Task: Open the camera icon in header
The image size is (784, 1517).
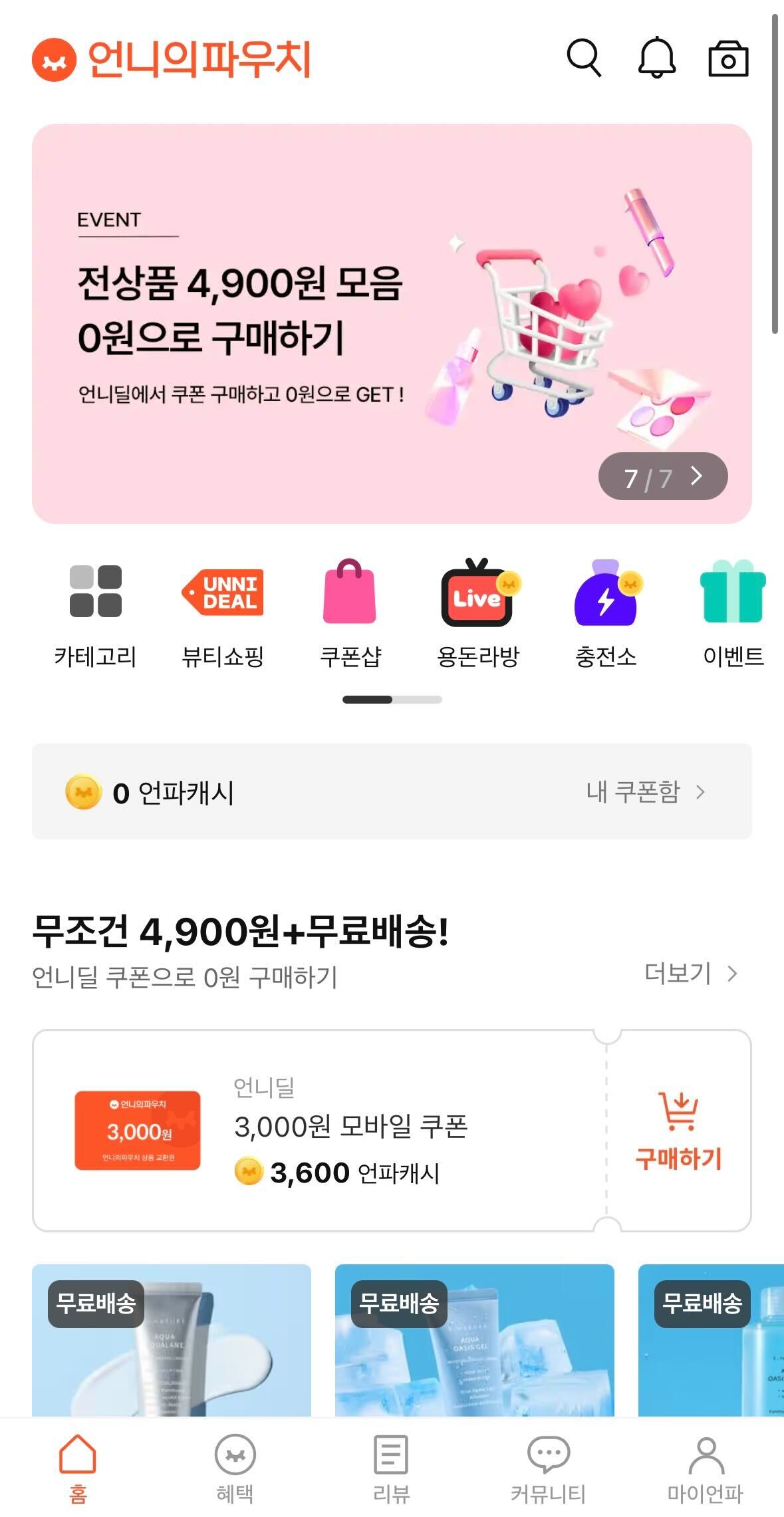Action: pos(728,59)
